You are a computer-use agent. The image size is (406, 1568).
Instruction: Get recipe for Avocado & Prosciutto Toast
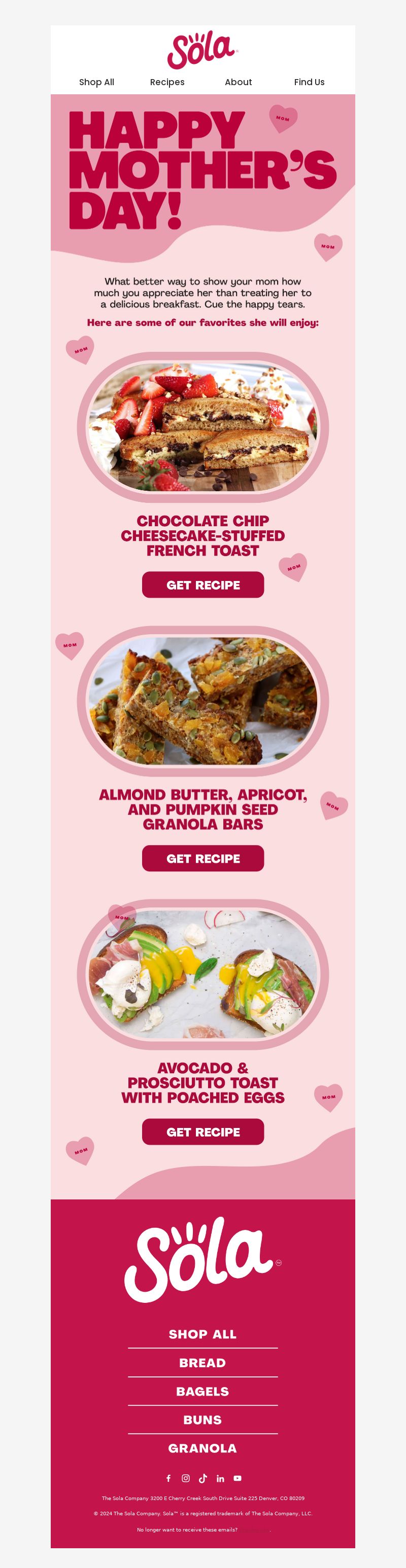pos(203,1132)
